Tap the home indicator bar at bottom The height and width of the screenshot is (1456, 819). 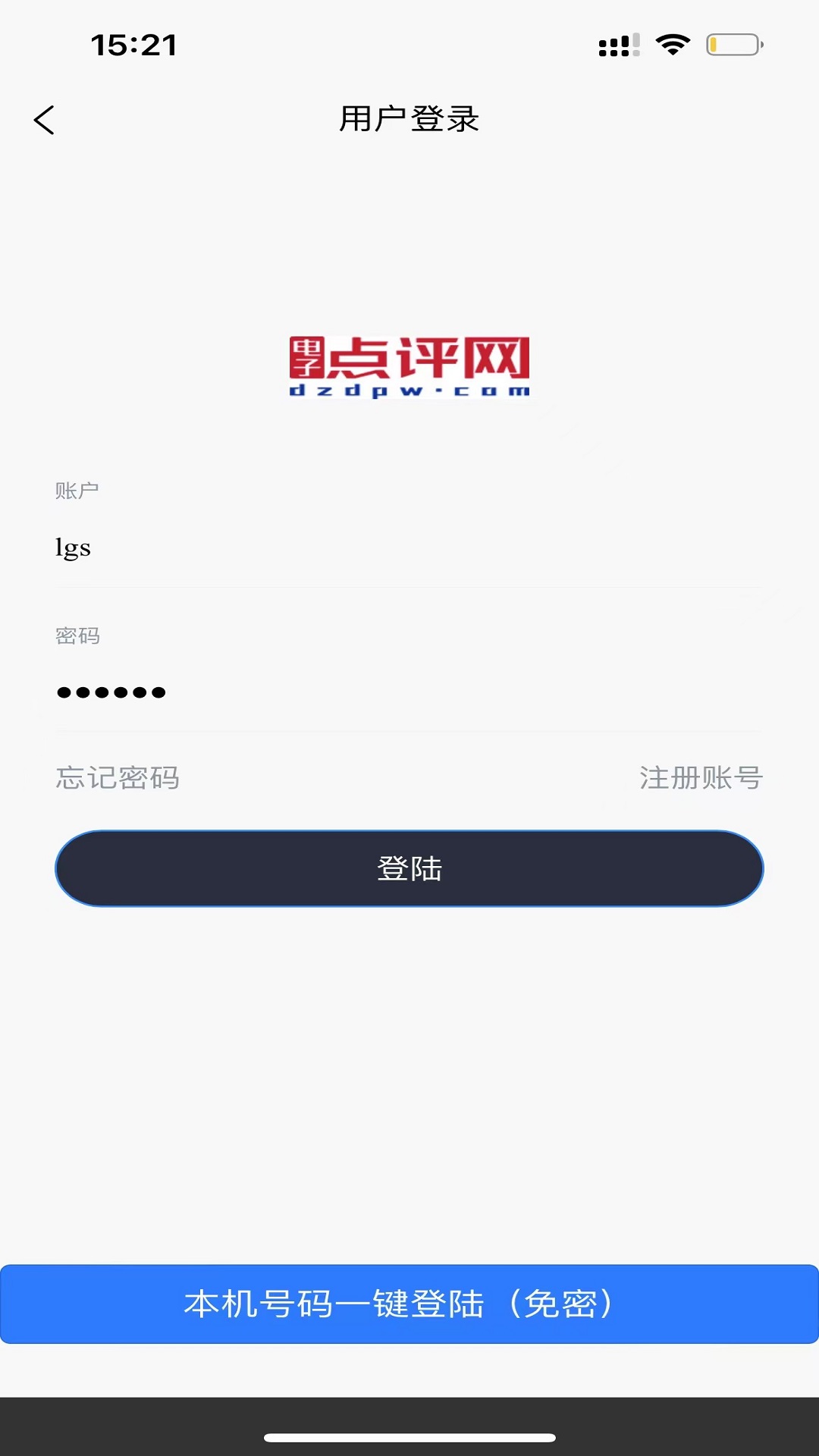point(409,1436)
